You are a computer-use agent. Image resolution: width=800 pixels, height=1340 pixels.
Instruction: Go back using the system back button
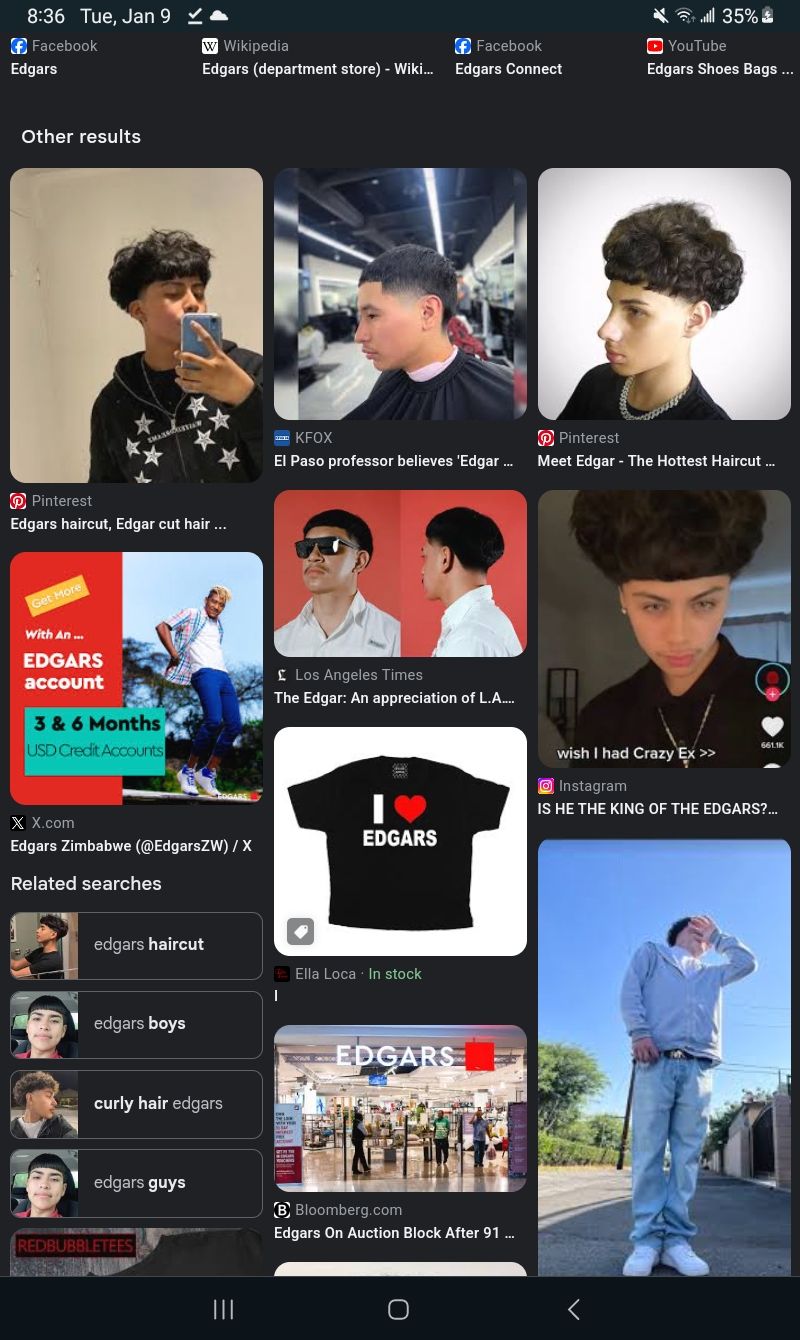click(x=573, y=1309)
